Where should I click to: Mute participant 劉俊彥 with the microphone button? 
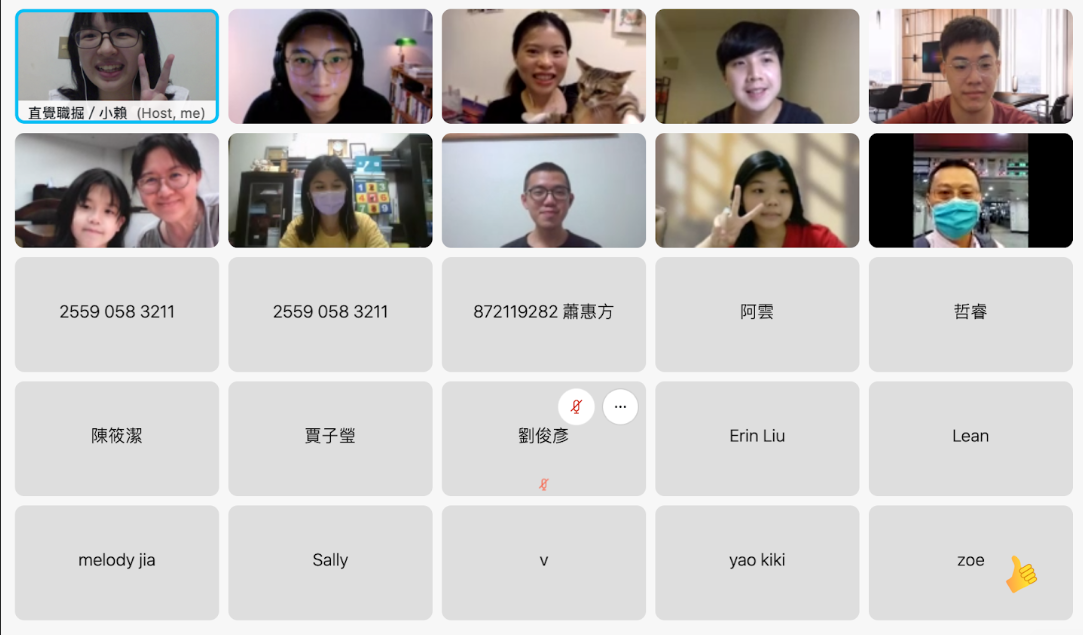coord(576,407)
